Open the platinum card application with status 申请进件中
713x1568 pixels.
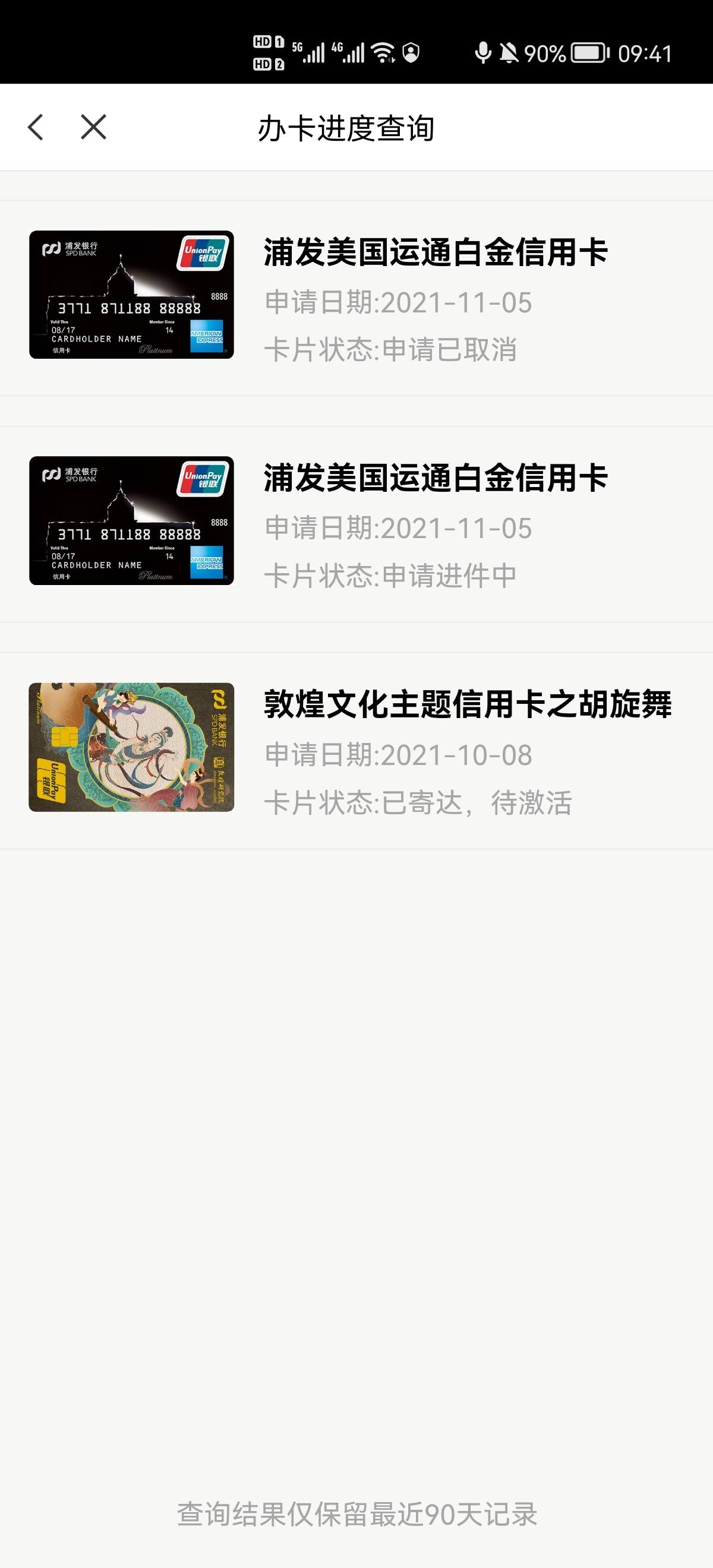coord(356,524)
